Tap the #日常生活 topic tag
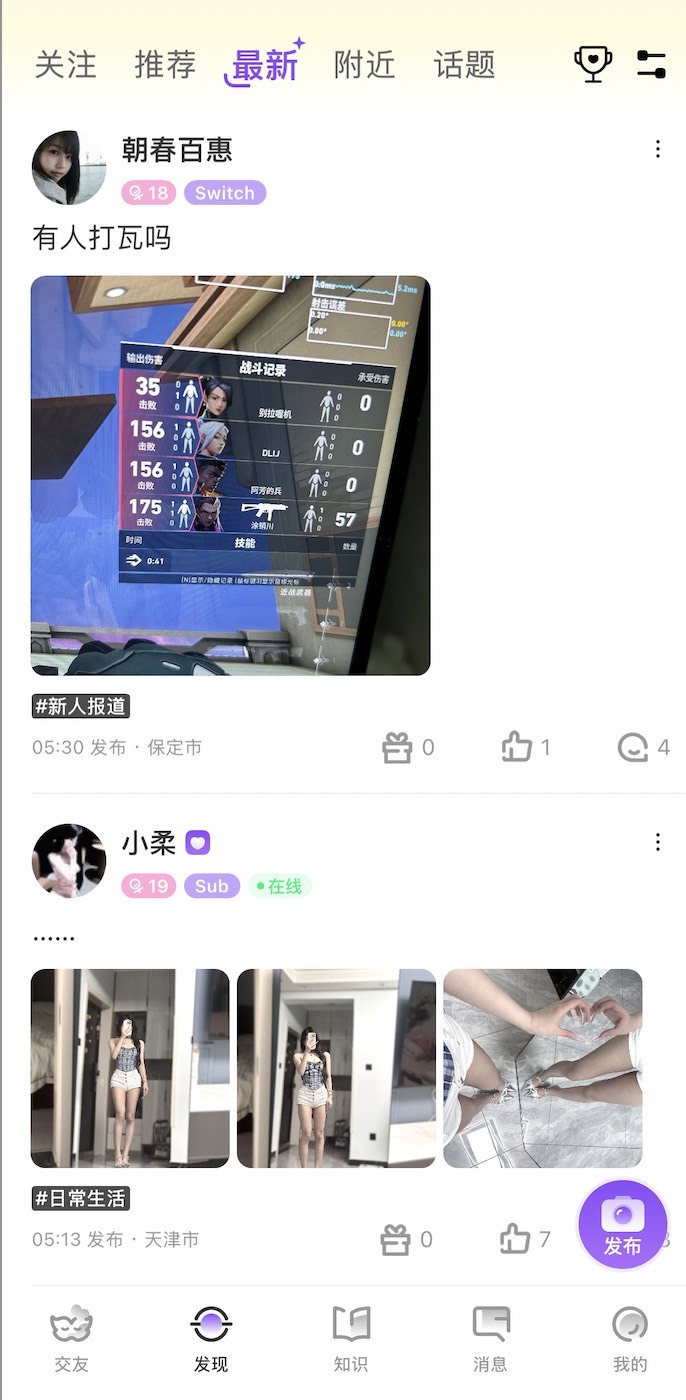The width and height of the screenshot is (686, 1400). point(81,1198)
